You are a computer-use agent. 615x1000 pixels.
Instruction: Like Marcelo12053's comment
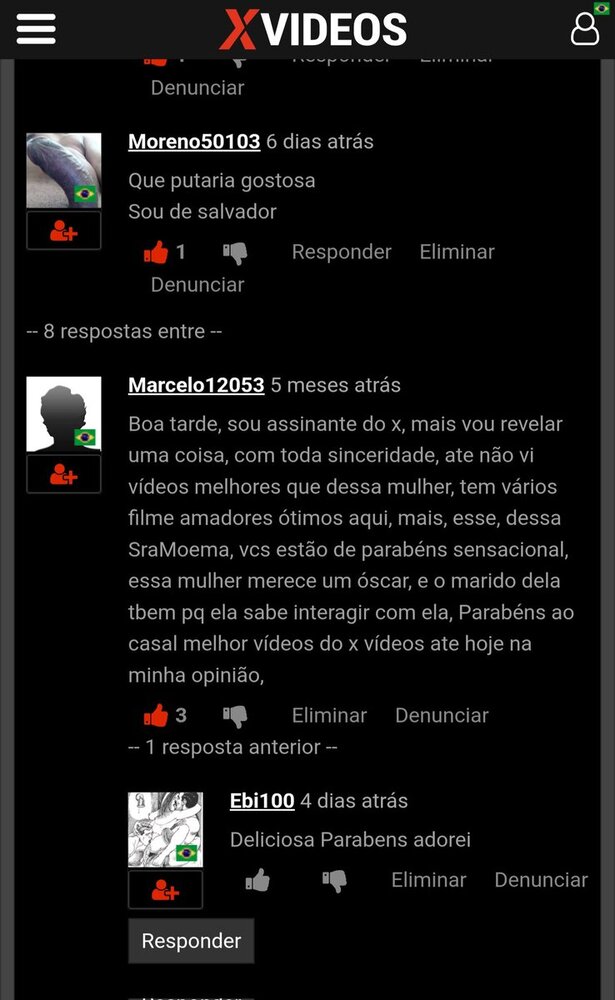tap(156, 715)
